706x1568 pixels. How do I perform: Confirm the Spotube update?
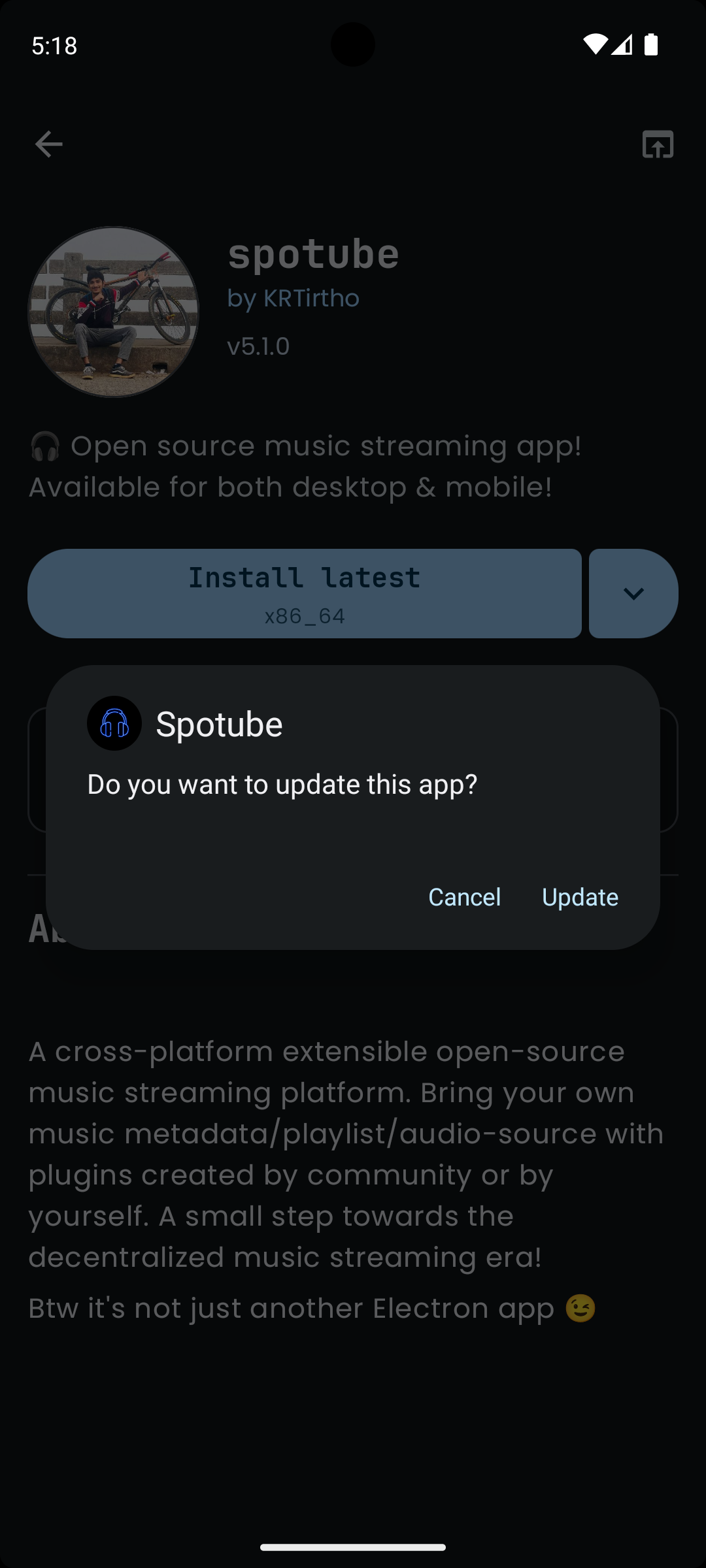(x=580, y=897)
